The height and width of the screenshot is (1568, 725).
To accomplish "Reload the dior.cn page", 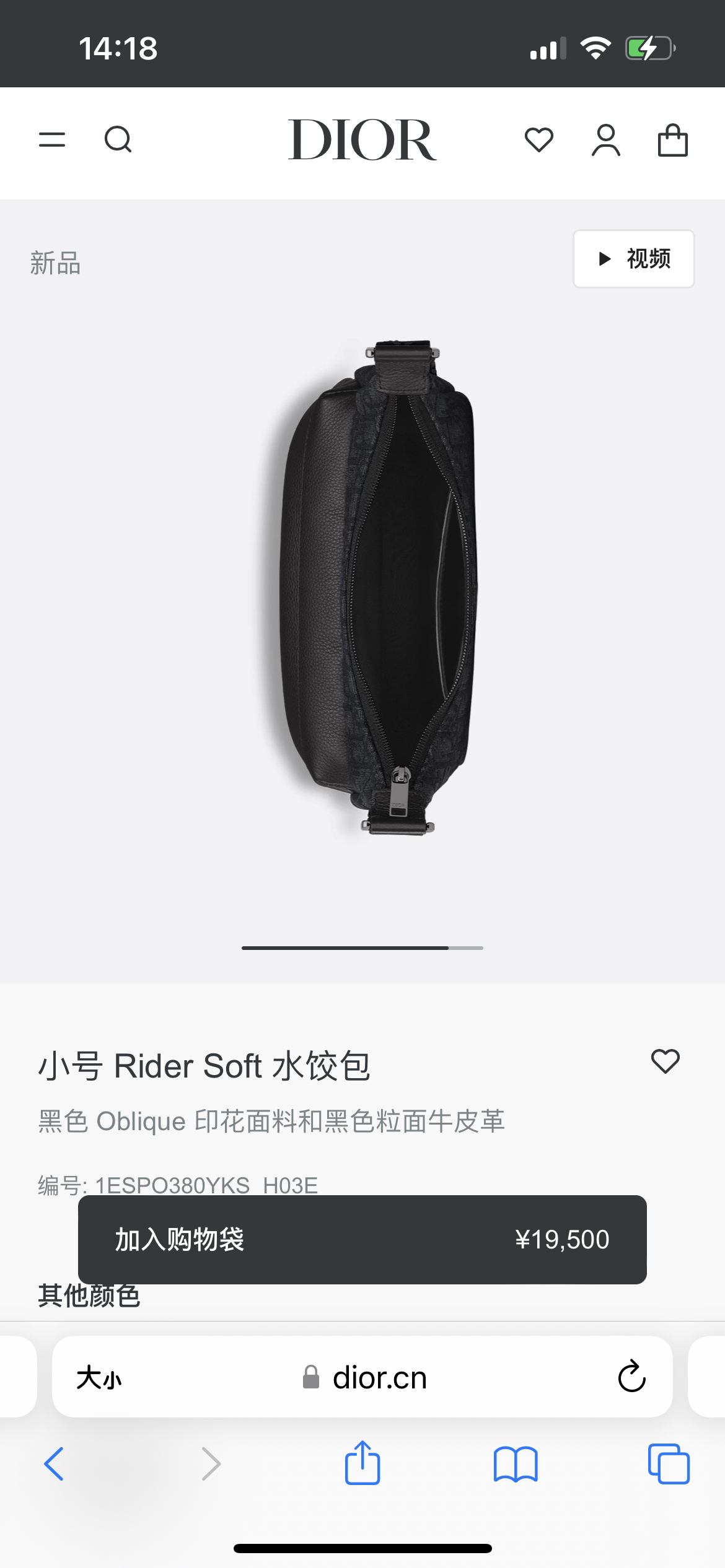I will tap(631, 1377).
